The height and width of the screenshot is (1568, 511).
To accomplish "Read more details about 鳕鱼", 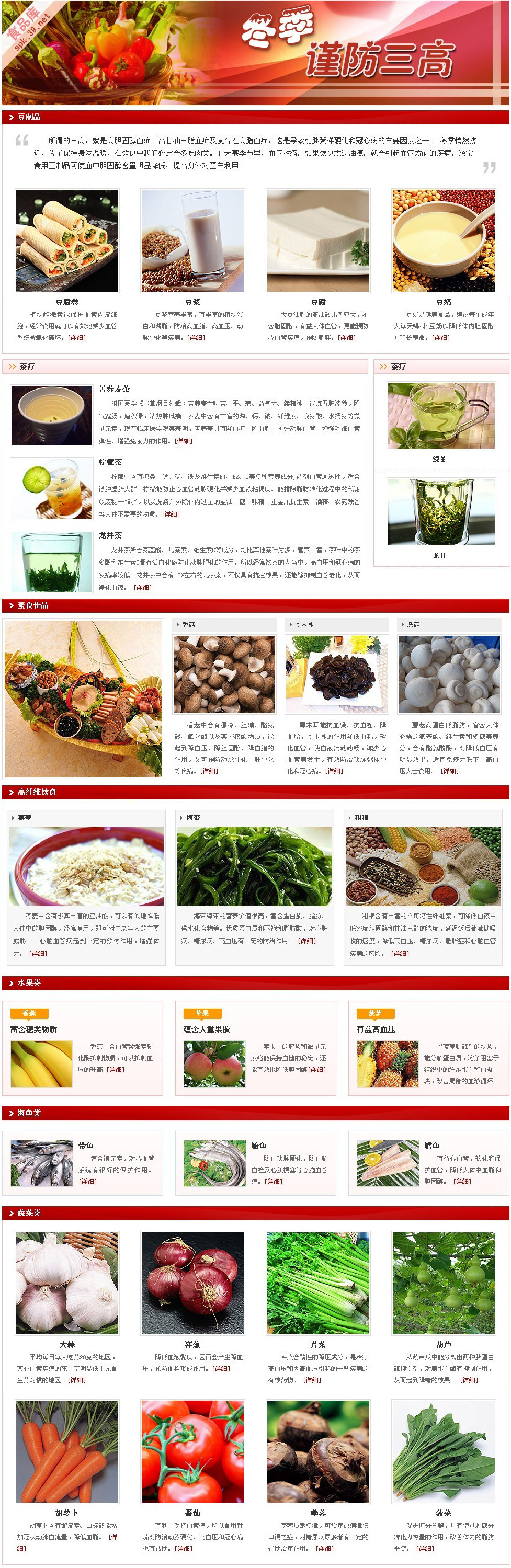I will (462, 1181).
